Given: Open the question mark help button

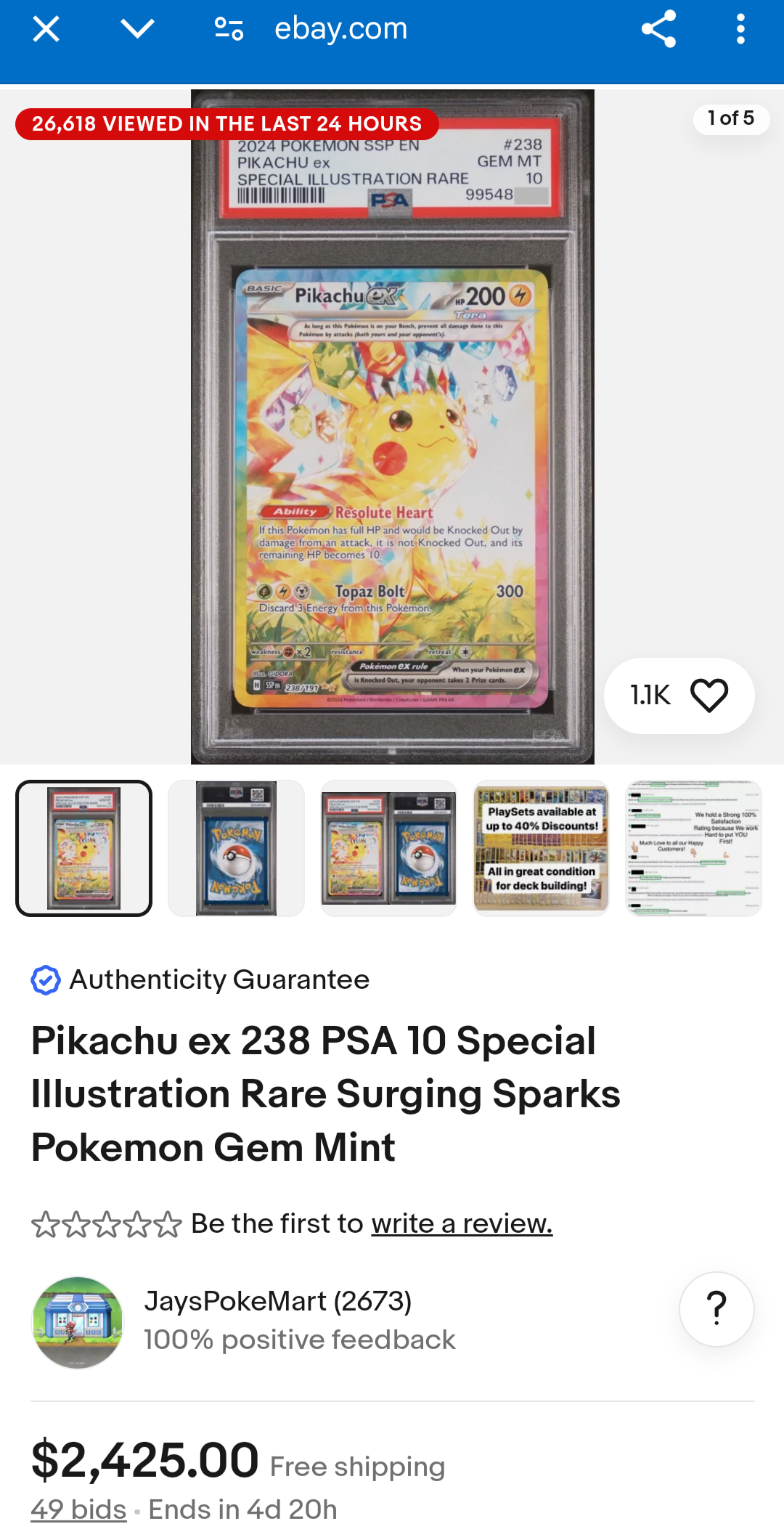Looking at the screenshot, I should pyautogui.click(x=716, y=1309).
